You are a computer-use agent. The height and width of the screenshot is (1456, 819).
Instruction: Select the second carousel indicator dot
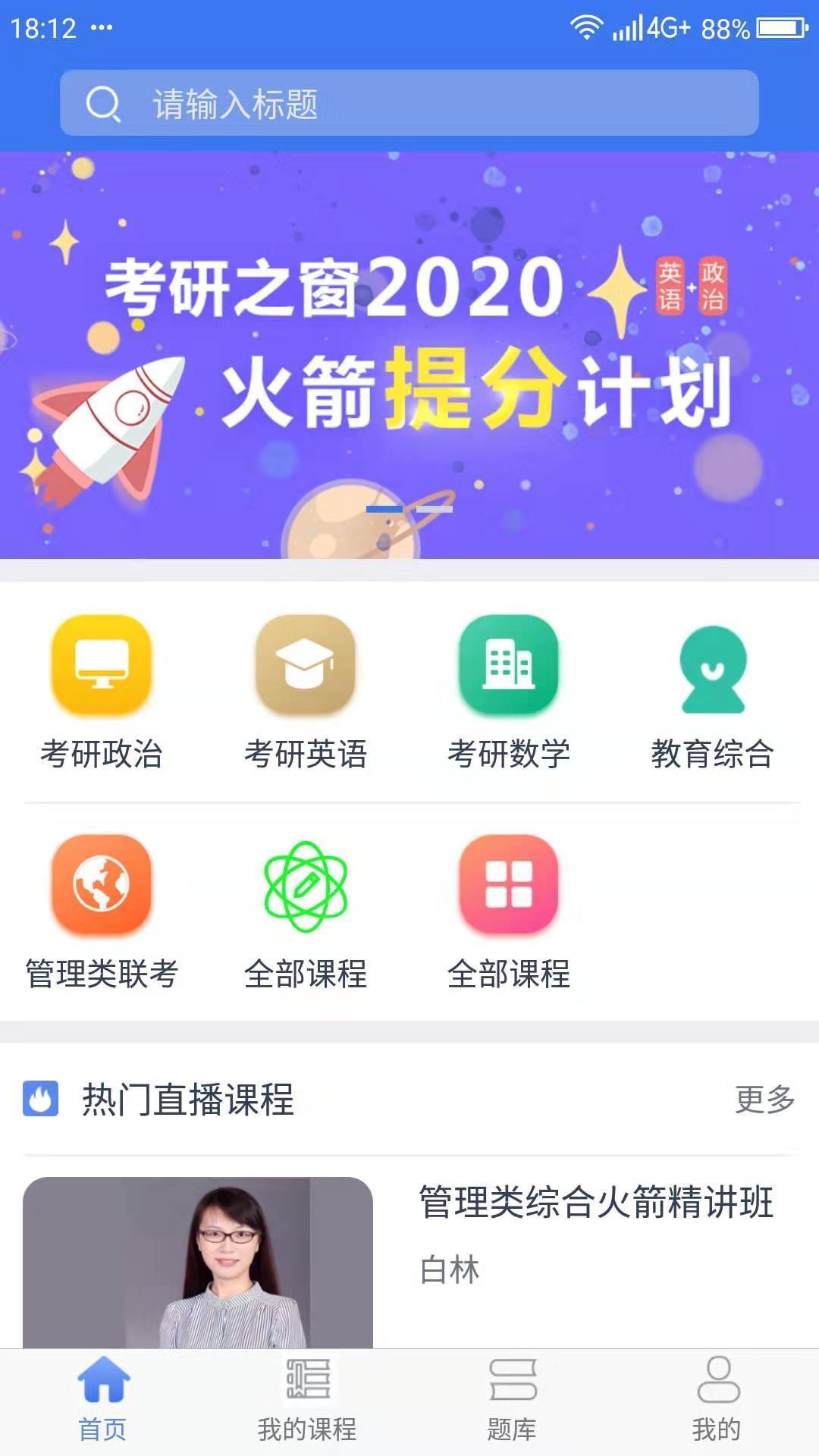click(435, 508)
